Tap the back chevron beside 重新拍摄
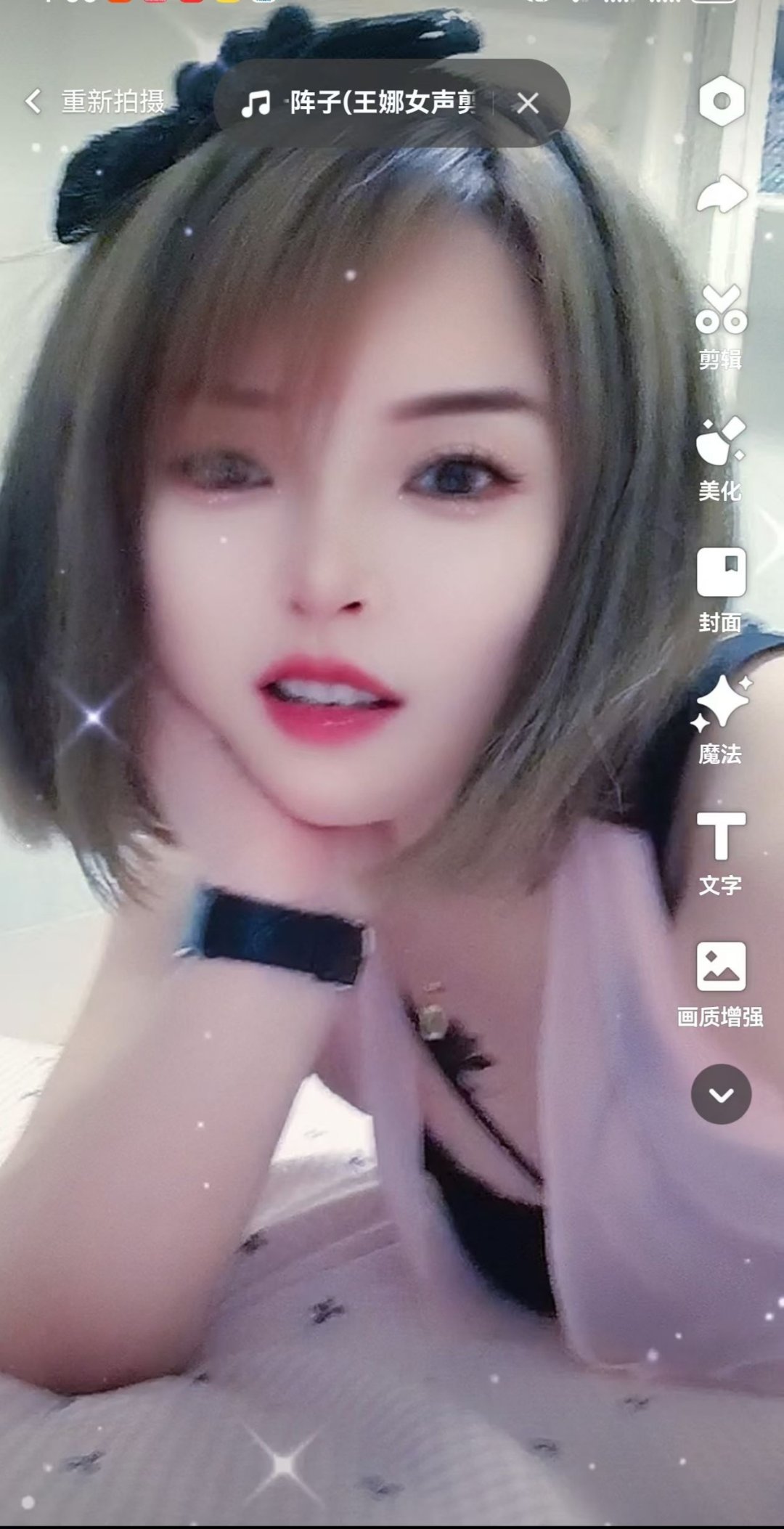The height and width of the screenshot is (1529, 784). (x=34, y=102)
